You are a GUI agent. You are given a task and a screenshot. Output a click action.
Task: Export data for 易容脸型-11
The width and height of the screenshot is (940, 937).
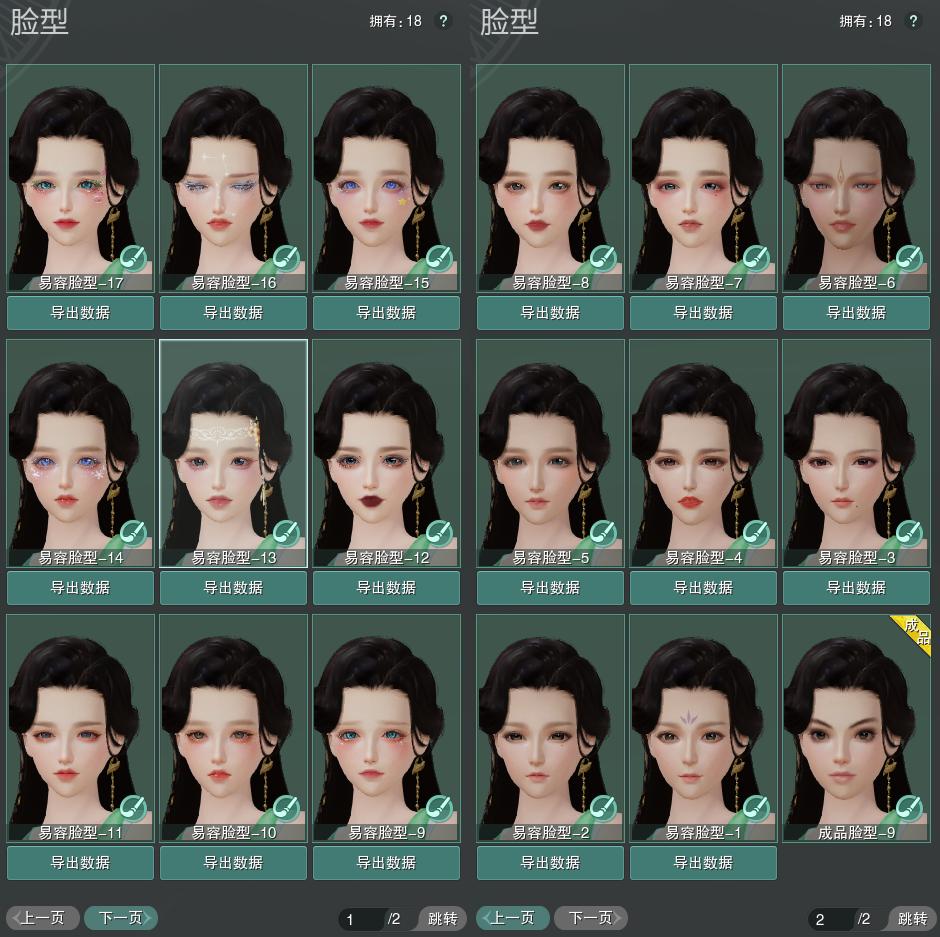tap(80, 863)
